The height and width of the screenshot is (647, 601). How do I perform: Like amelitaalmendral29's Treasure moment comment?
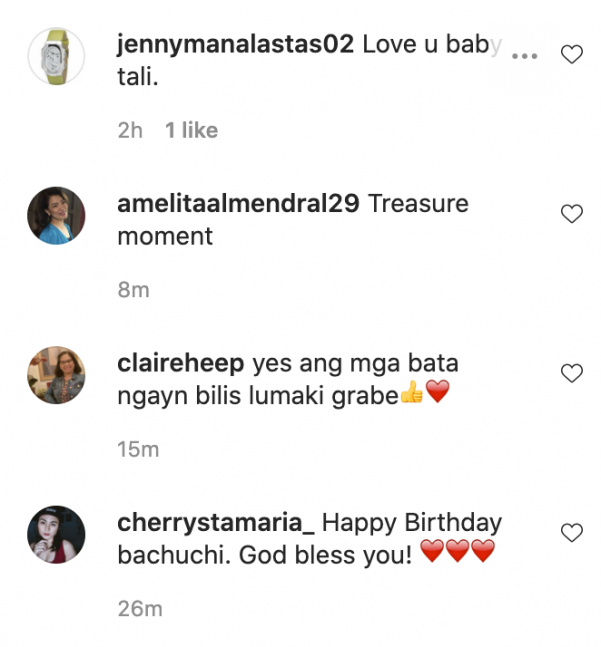(571, 214)
